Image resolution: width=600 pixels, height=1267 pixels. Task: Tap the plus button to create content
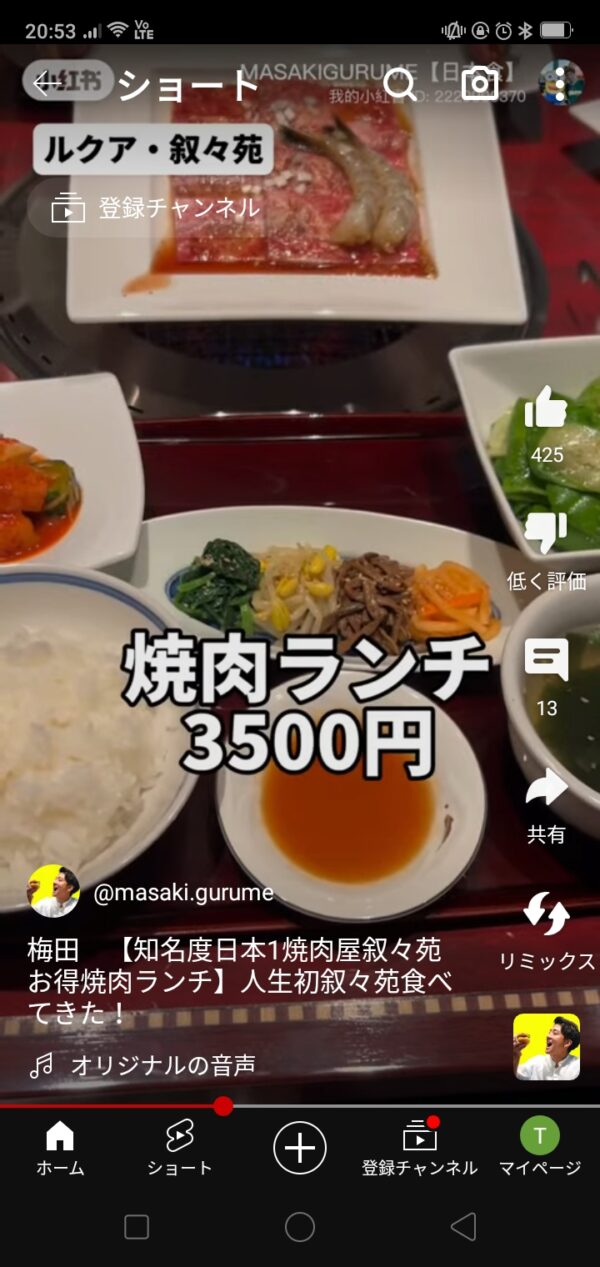click(300, 1146)
